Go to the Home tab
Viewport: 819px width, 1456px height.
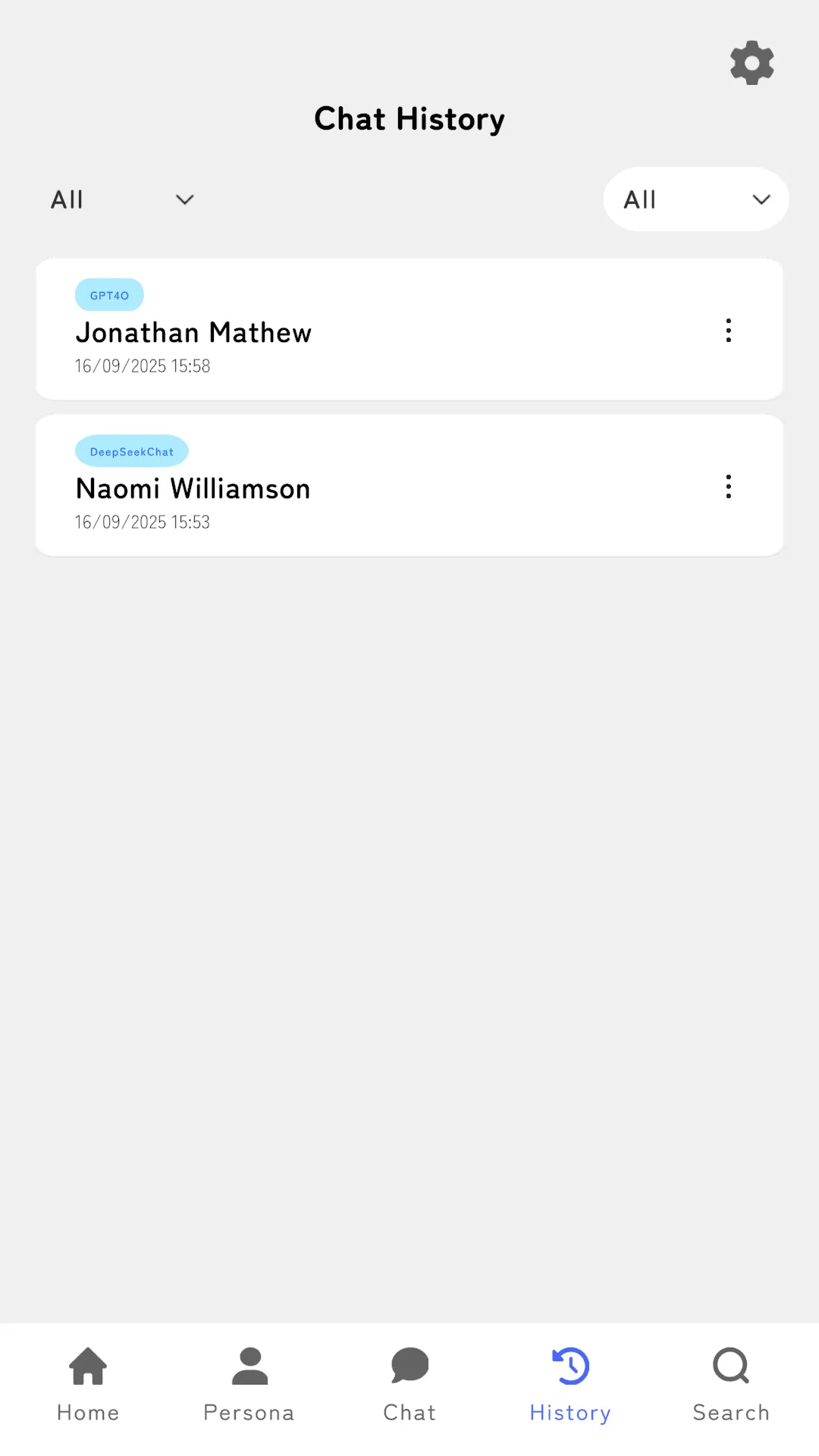(x=88, y=1385)
